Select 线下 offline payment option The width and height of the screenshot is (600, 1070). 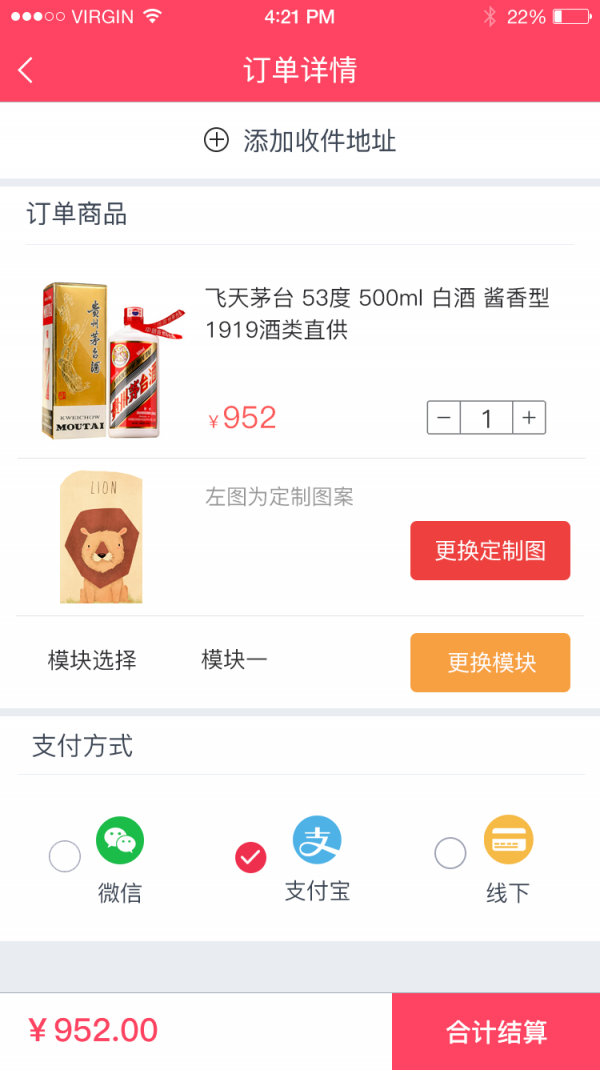(450, 853)
